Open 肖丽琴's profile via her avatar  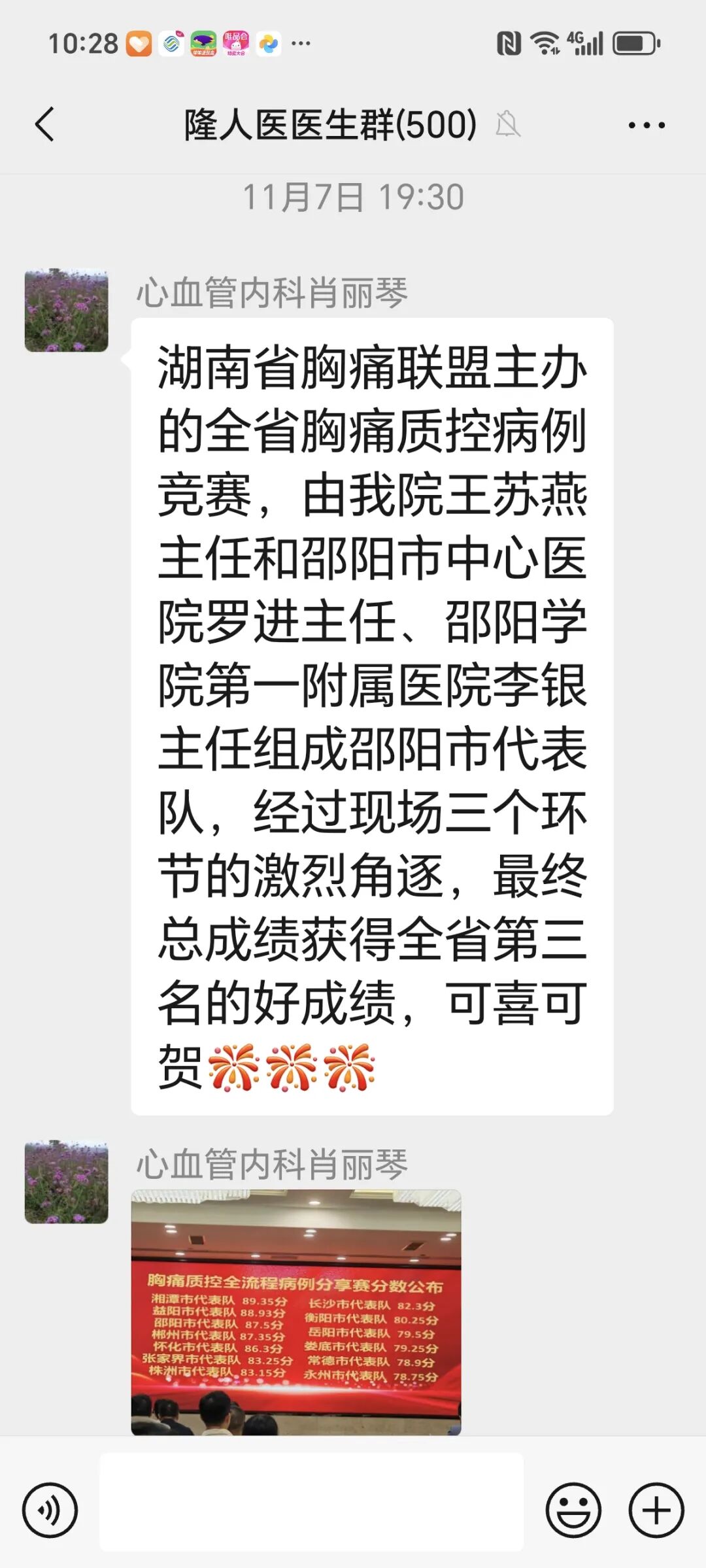click(x=65, y=311)
